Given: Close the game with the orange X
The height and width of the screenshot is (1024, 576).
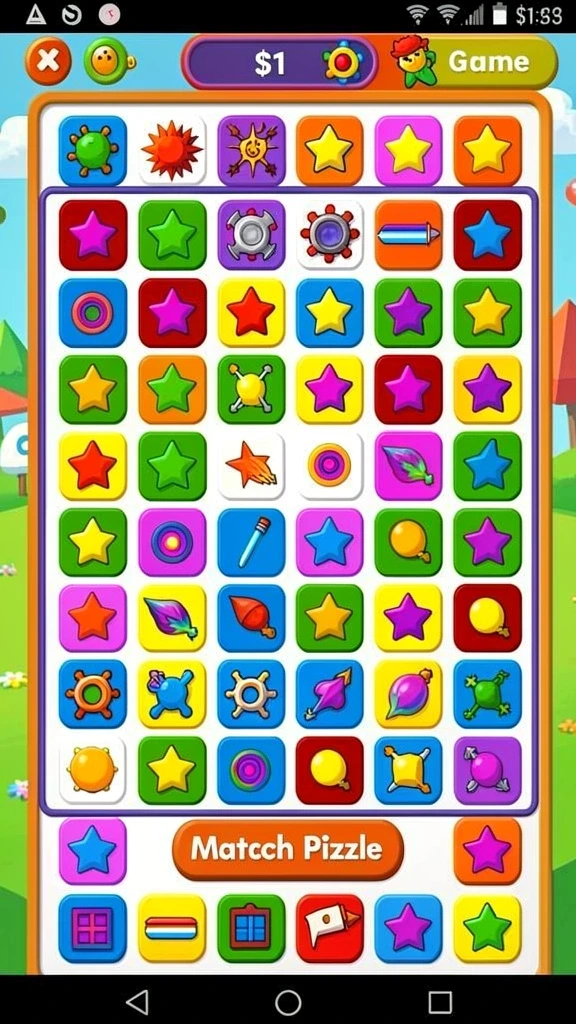Looking at the screenshot, I should click(x=48, y=61).
